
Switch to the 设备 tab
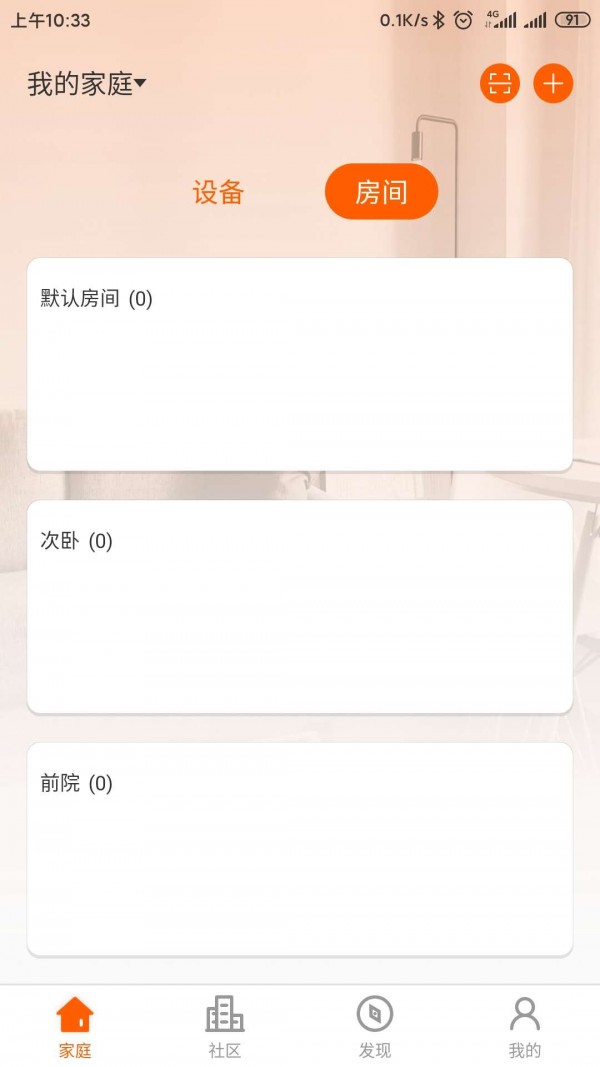click(x=218, y=192)
